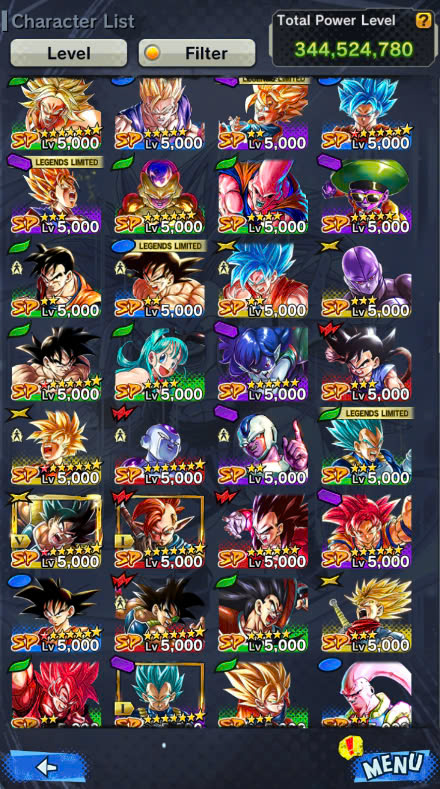Tap the Total Power Level help icon
Image resolution: width=440 pixels, height=789 pixels.
pyautogui.click(x=423, y=21)
